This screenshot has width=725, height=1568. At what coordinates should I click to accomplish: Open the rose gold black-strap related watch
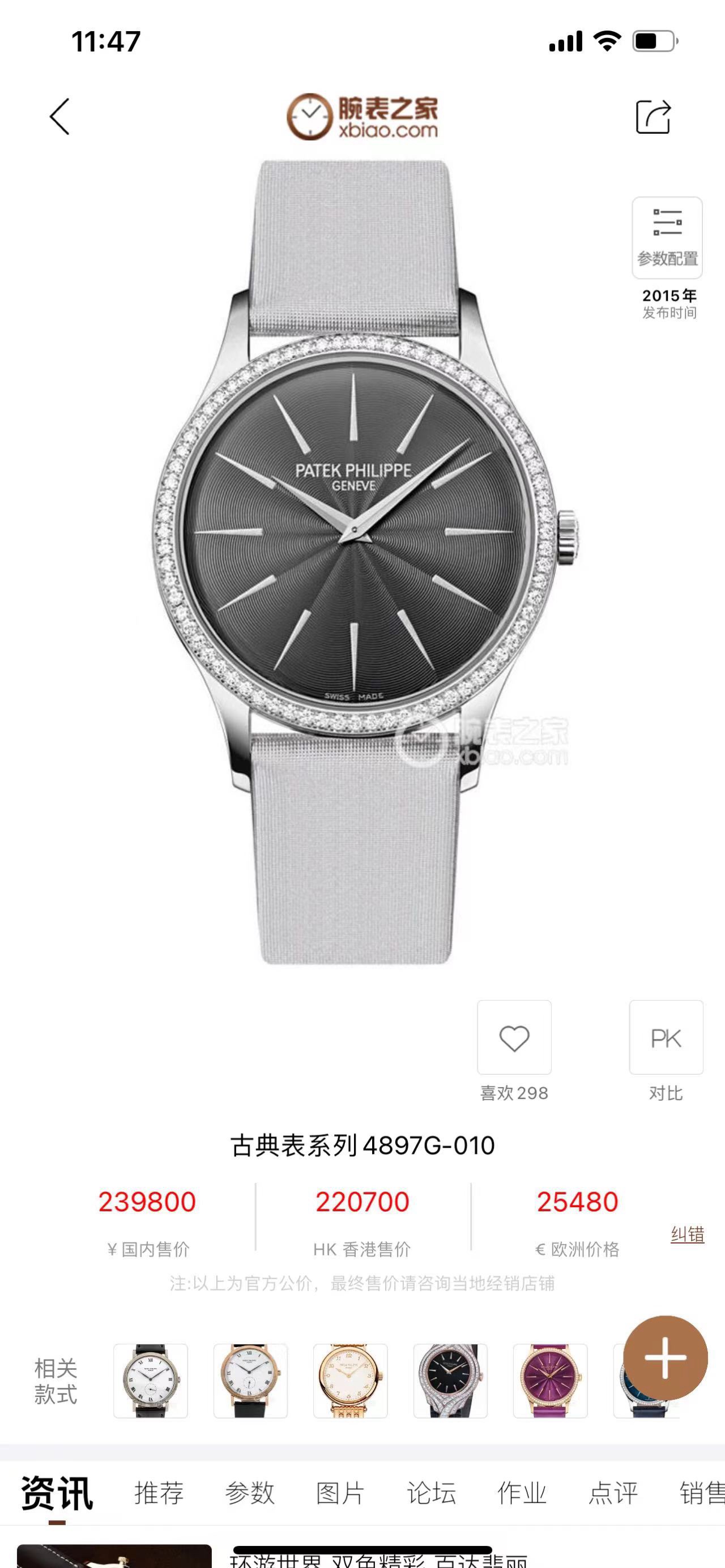point(250,1381)
